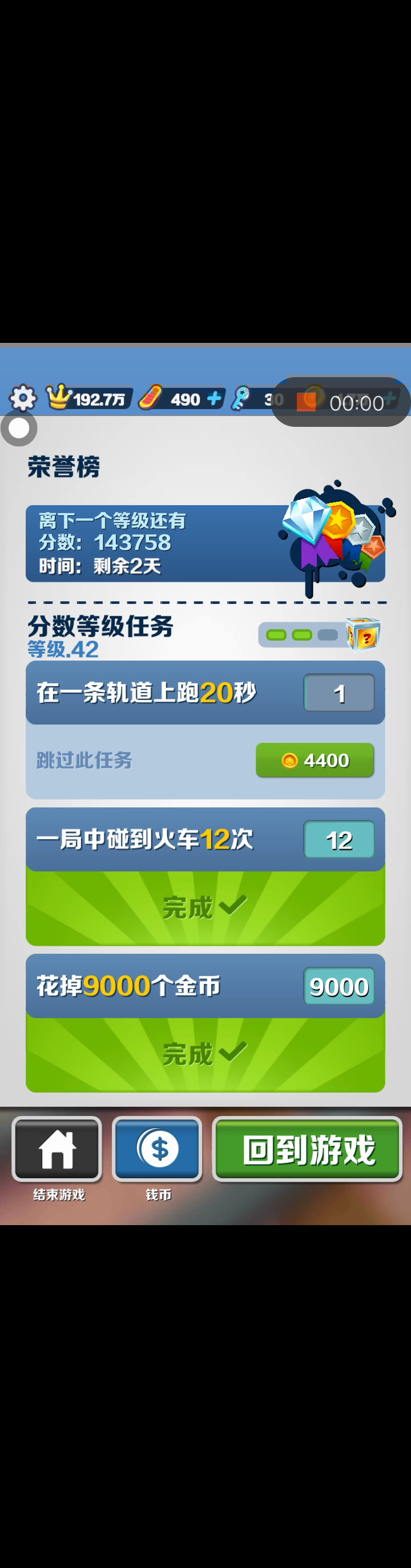
Task: Tap 回到游戏 to resume the game
Action: coord(307,1149)
